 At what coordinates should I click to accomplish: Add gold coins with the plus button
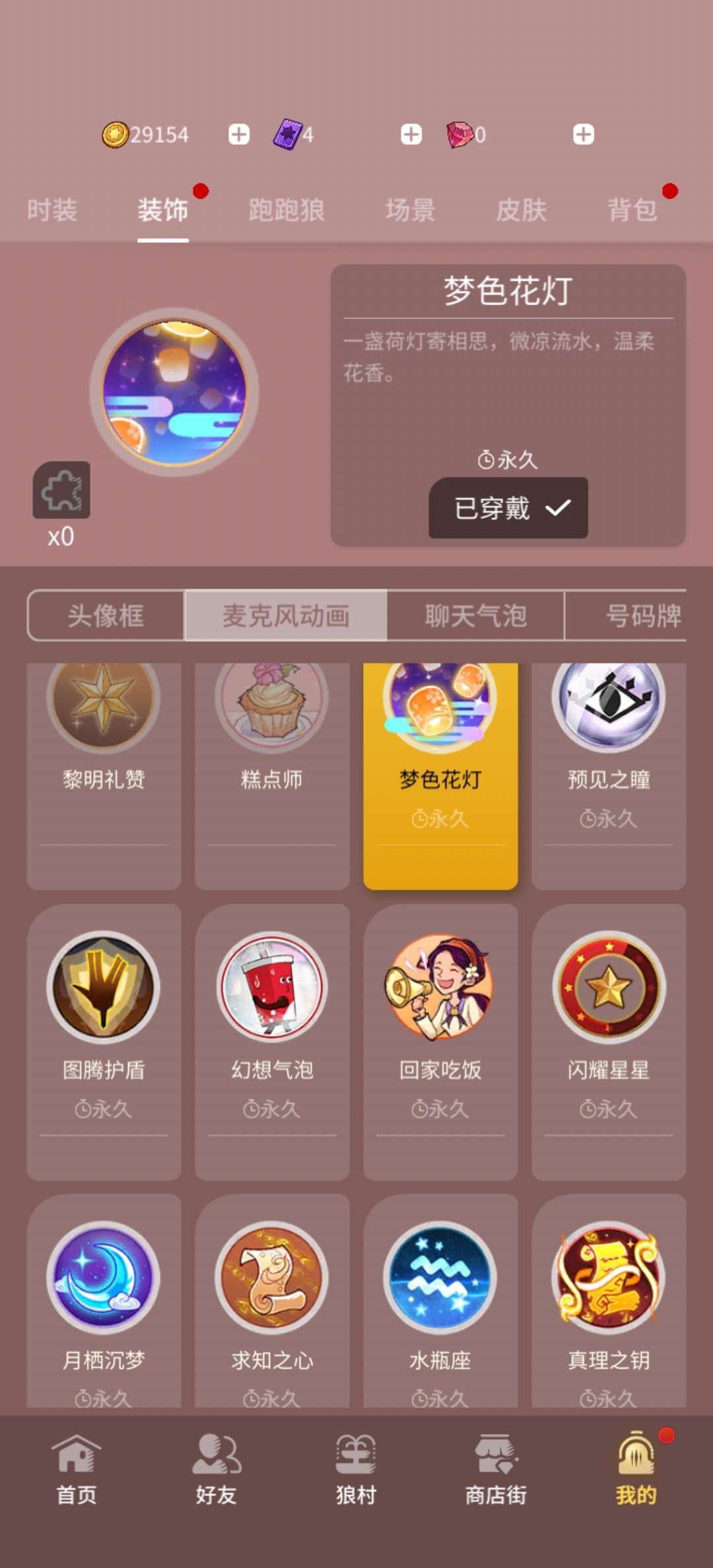238,134
